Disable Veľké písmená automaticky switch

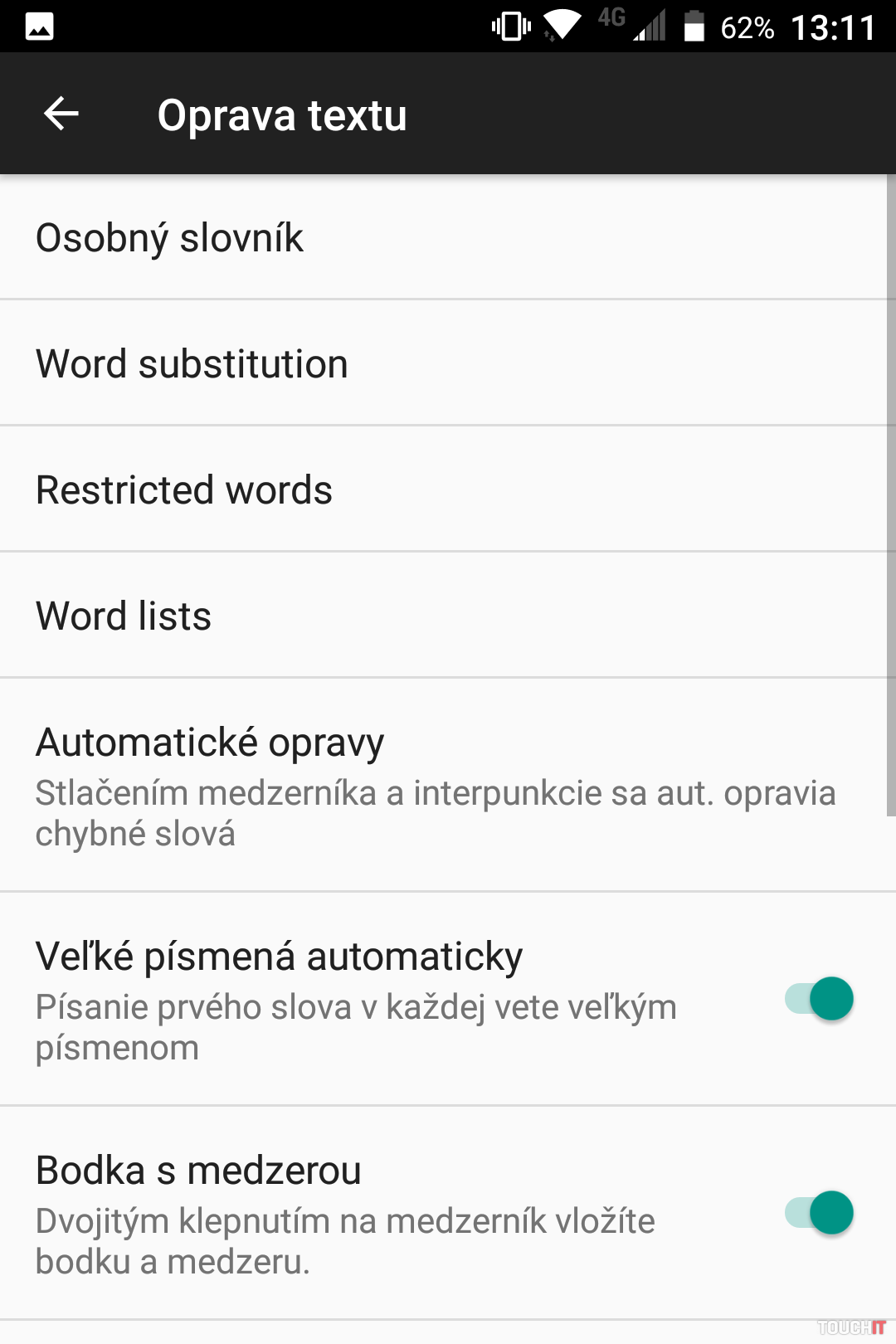[819, 999]
